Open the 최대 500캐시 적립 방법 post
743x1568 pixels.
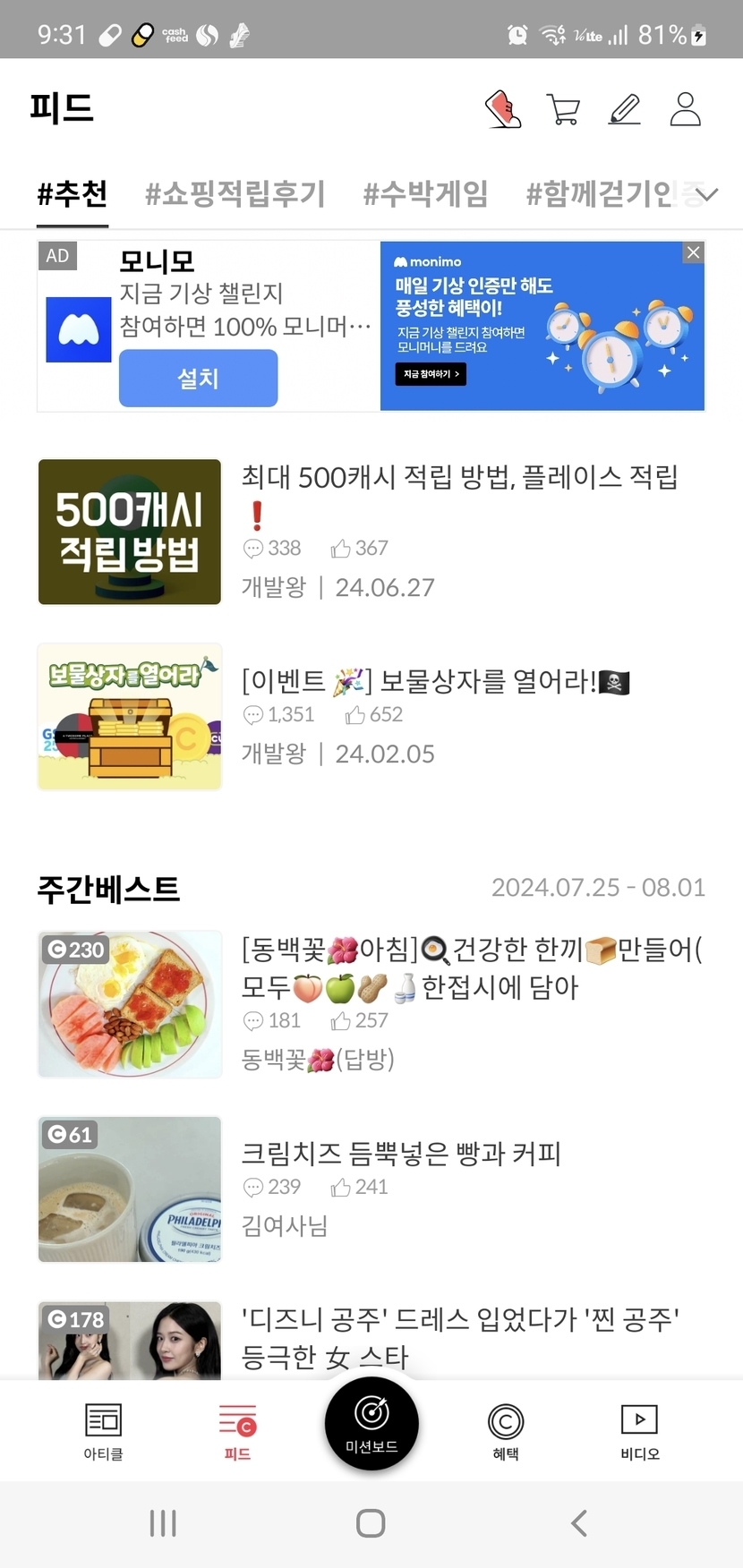459,478
